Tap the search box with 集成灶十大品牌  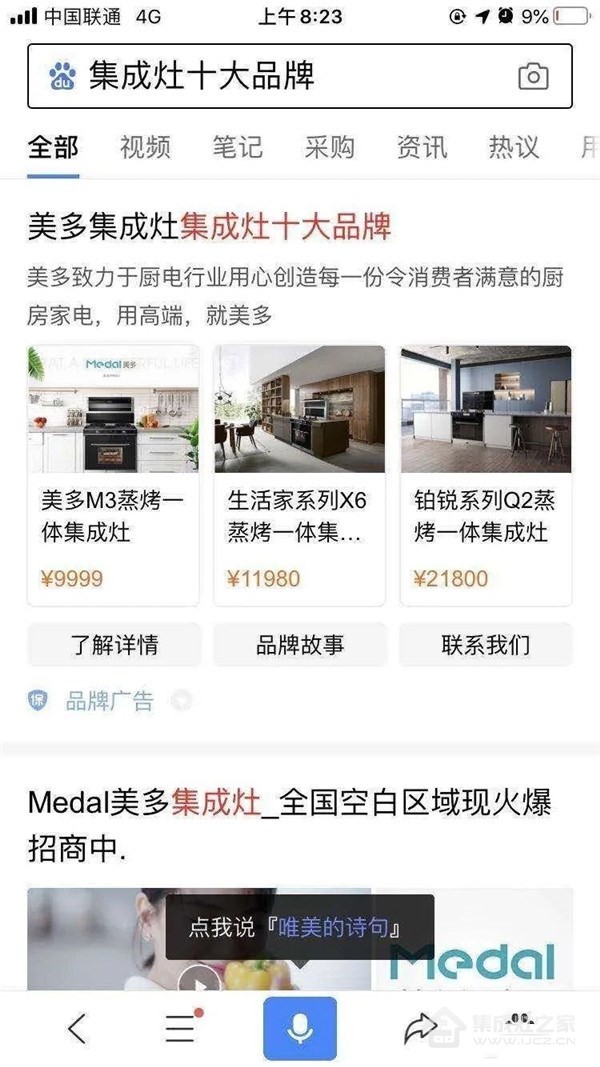299,76
